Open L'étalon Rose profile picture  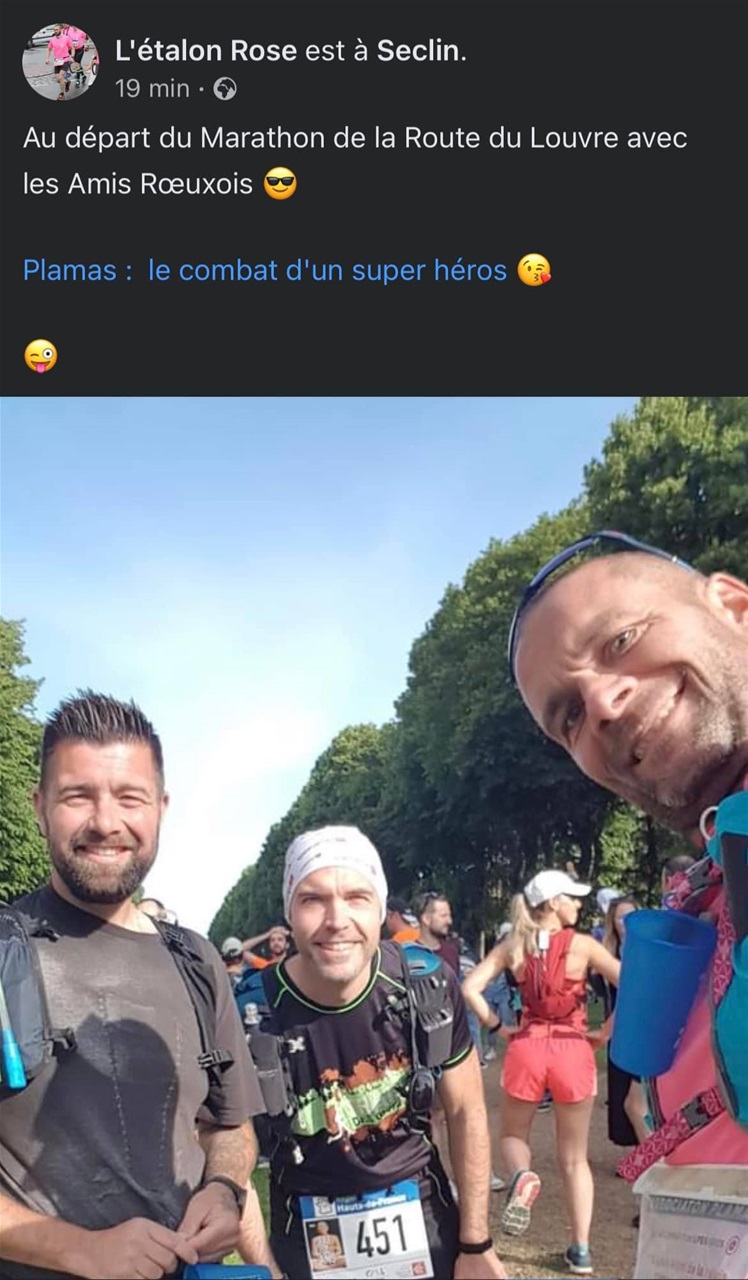60,62
